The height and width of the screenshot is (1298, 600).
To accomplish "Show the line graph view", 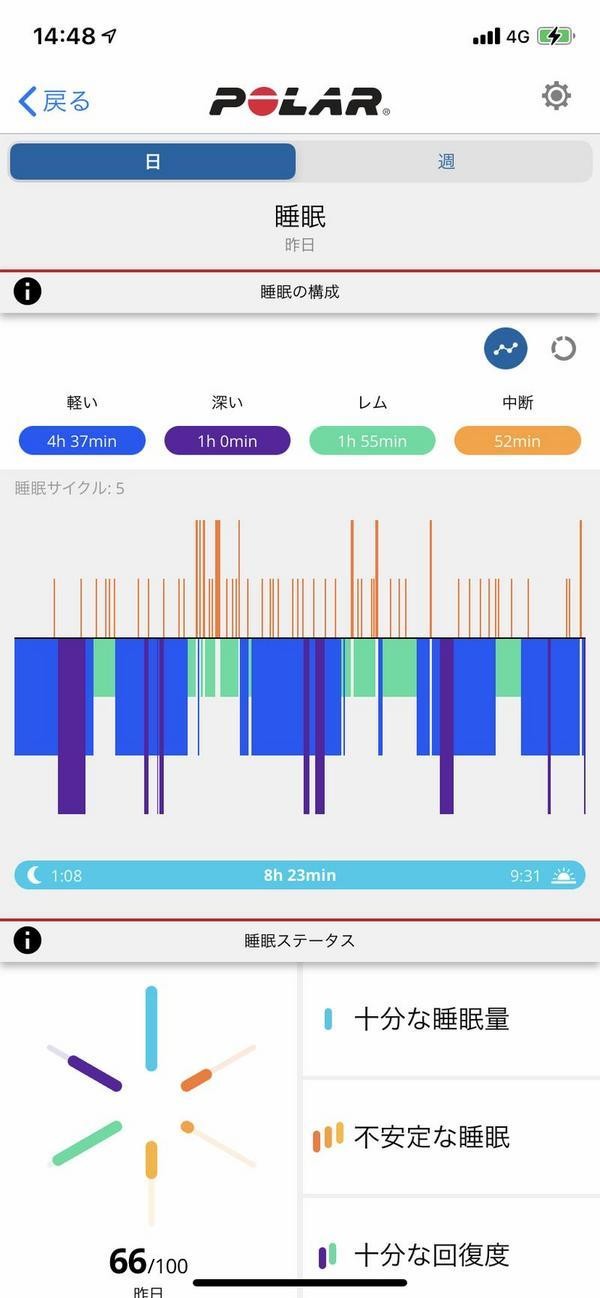I will [506, 348].
